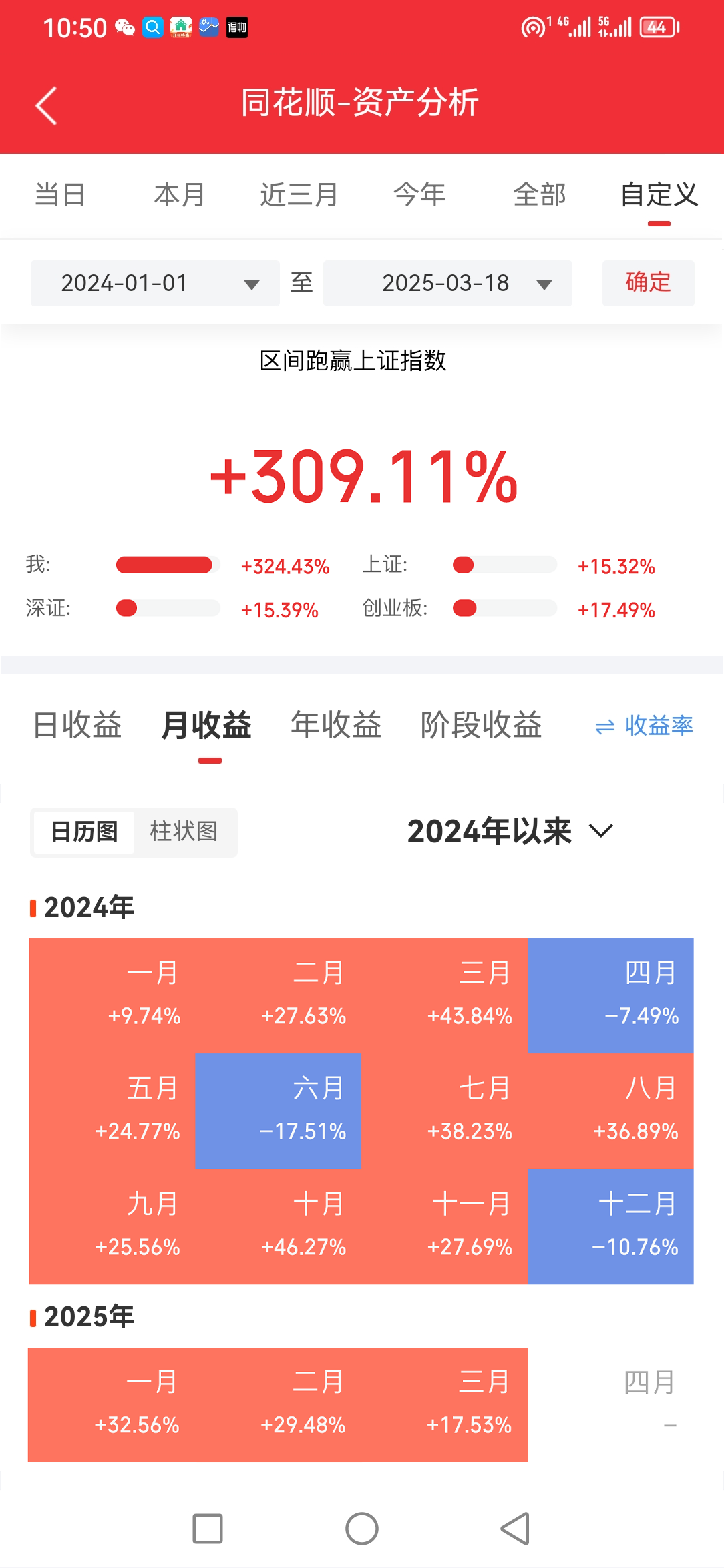Expand the 2024年以来 dropdown
Viewport: 724px width, 1568px height.
(510, 832)
